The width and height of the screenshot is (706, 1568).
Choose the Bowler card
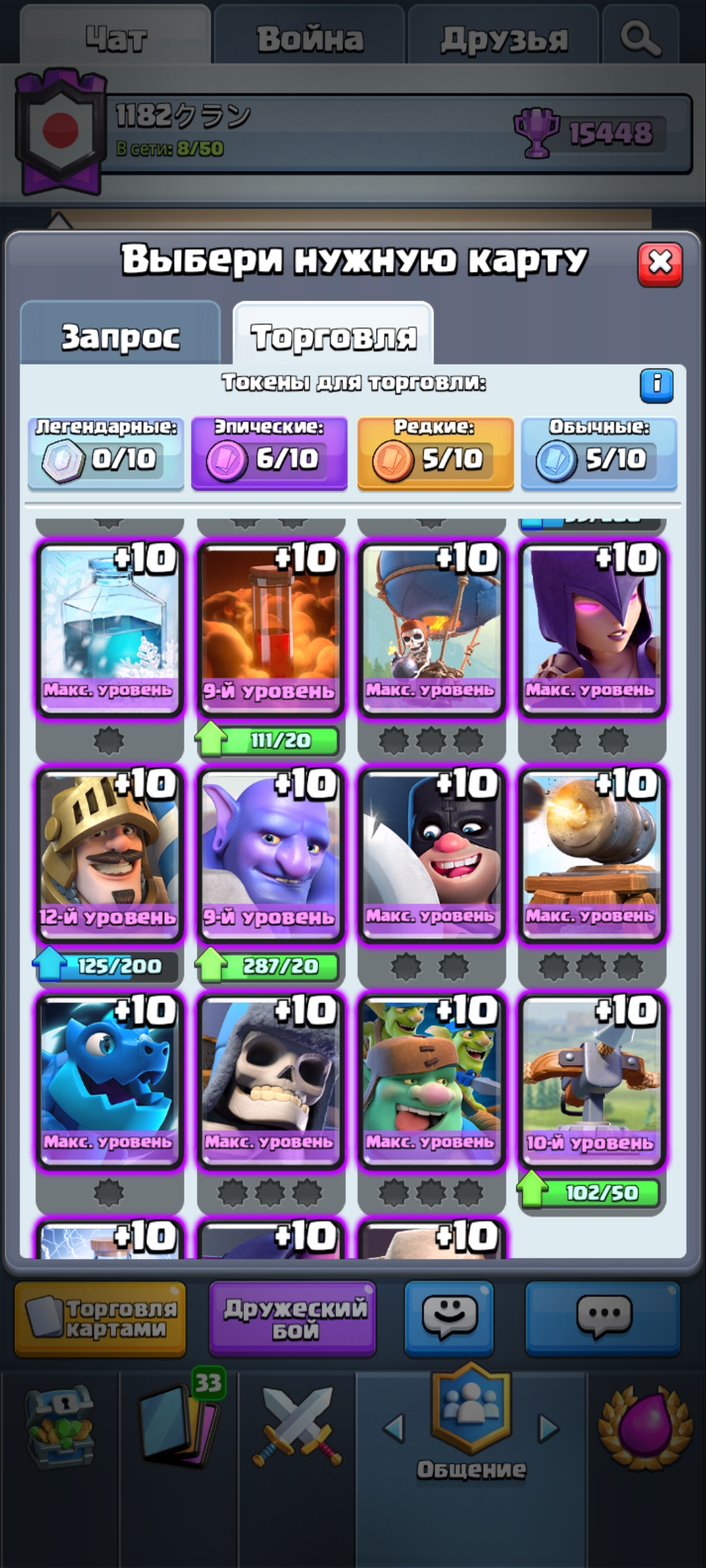click(271, 855)
